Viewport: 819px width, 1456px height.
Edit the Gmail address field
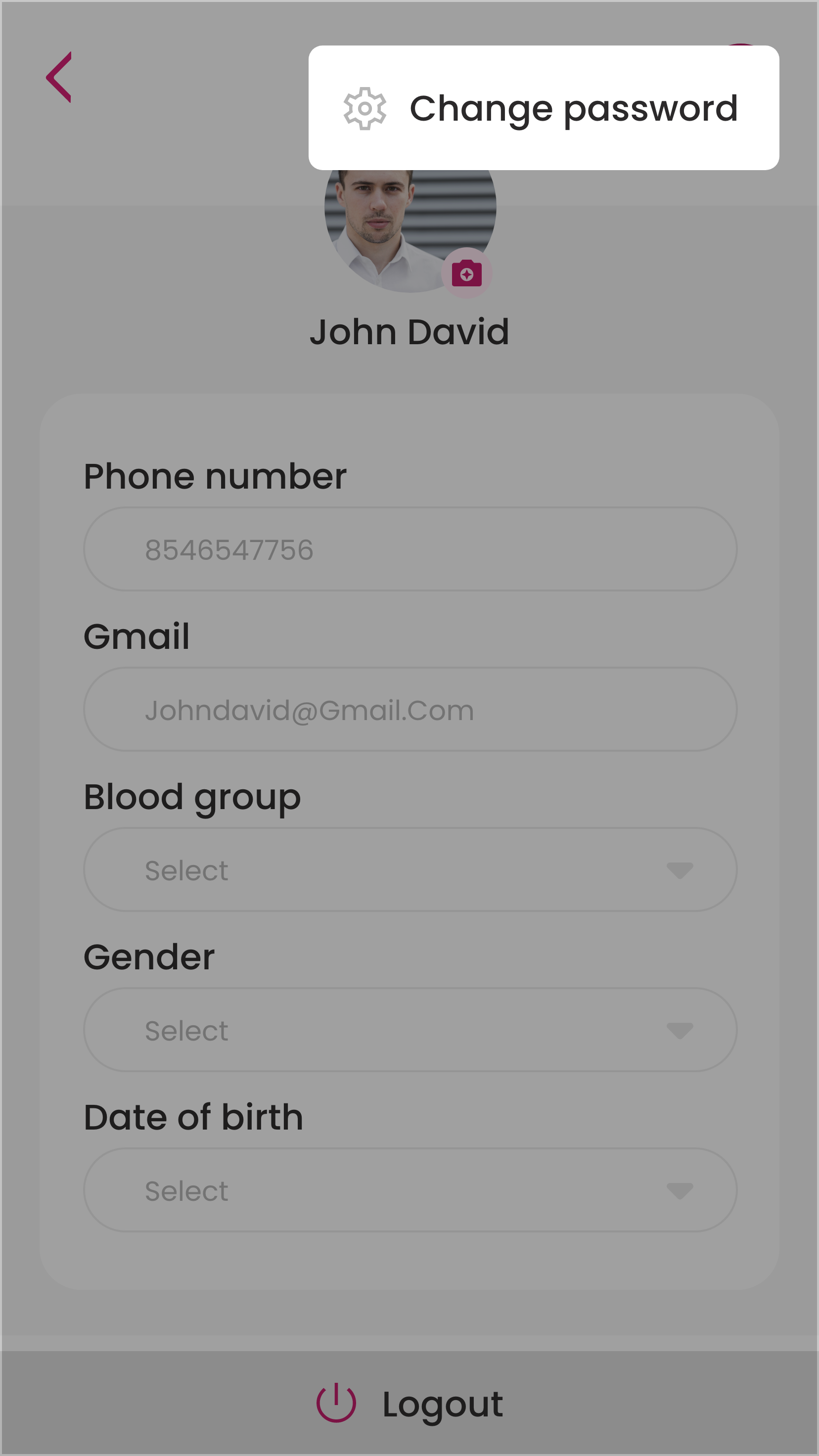point(410,709)
